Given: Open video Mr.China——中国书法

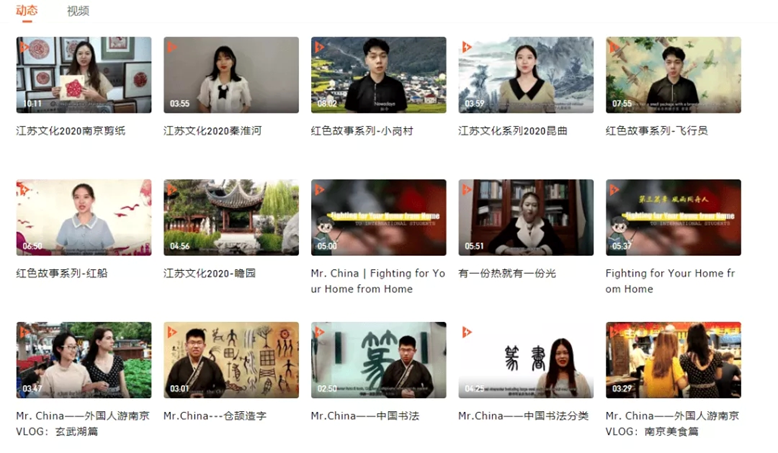Looking at the screenshot, I should pyautogui.click(x=378, y=360).
